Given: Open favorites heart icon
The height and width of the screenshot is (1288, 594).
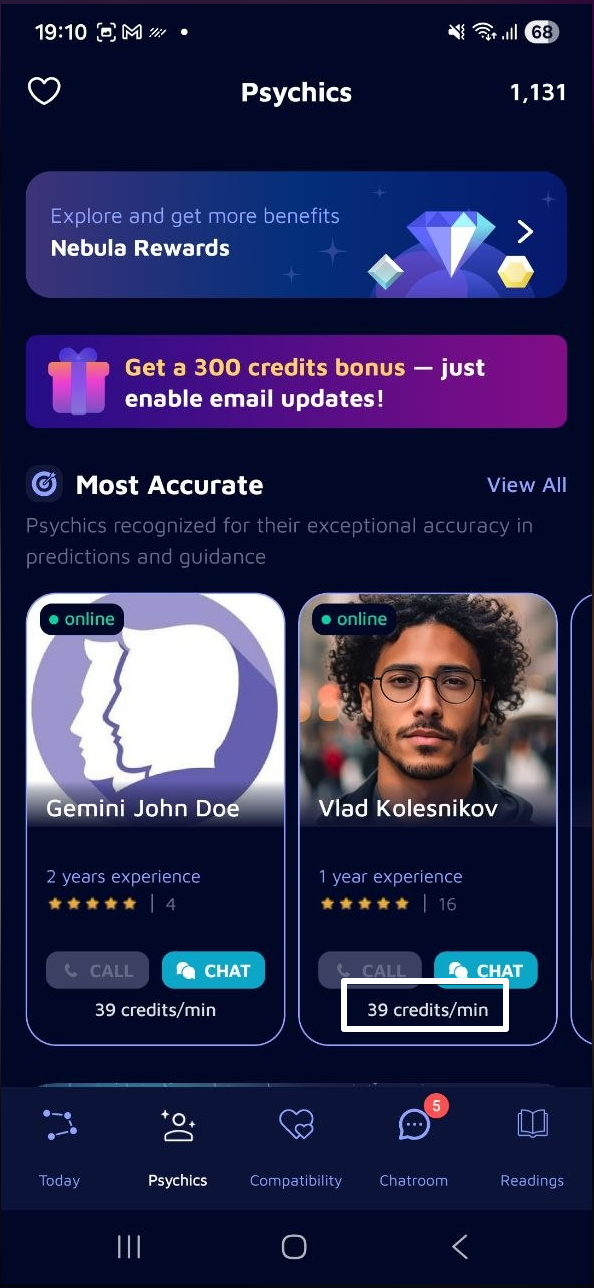Looking at the screenshot, I should (x=44, y=92).
